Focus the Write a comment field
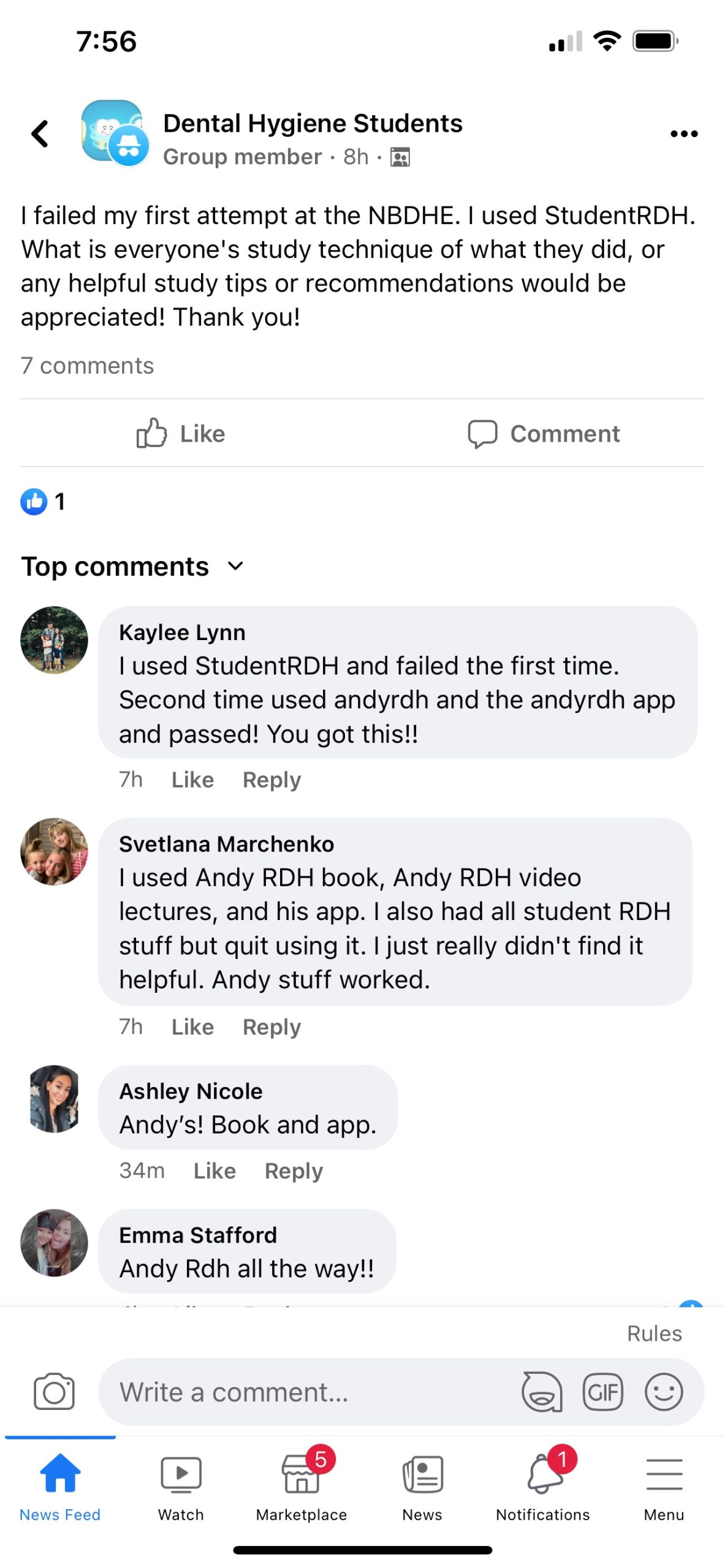Image resolution: width=725 pixels, height=1568 pixels. 306,1392
